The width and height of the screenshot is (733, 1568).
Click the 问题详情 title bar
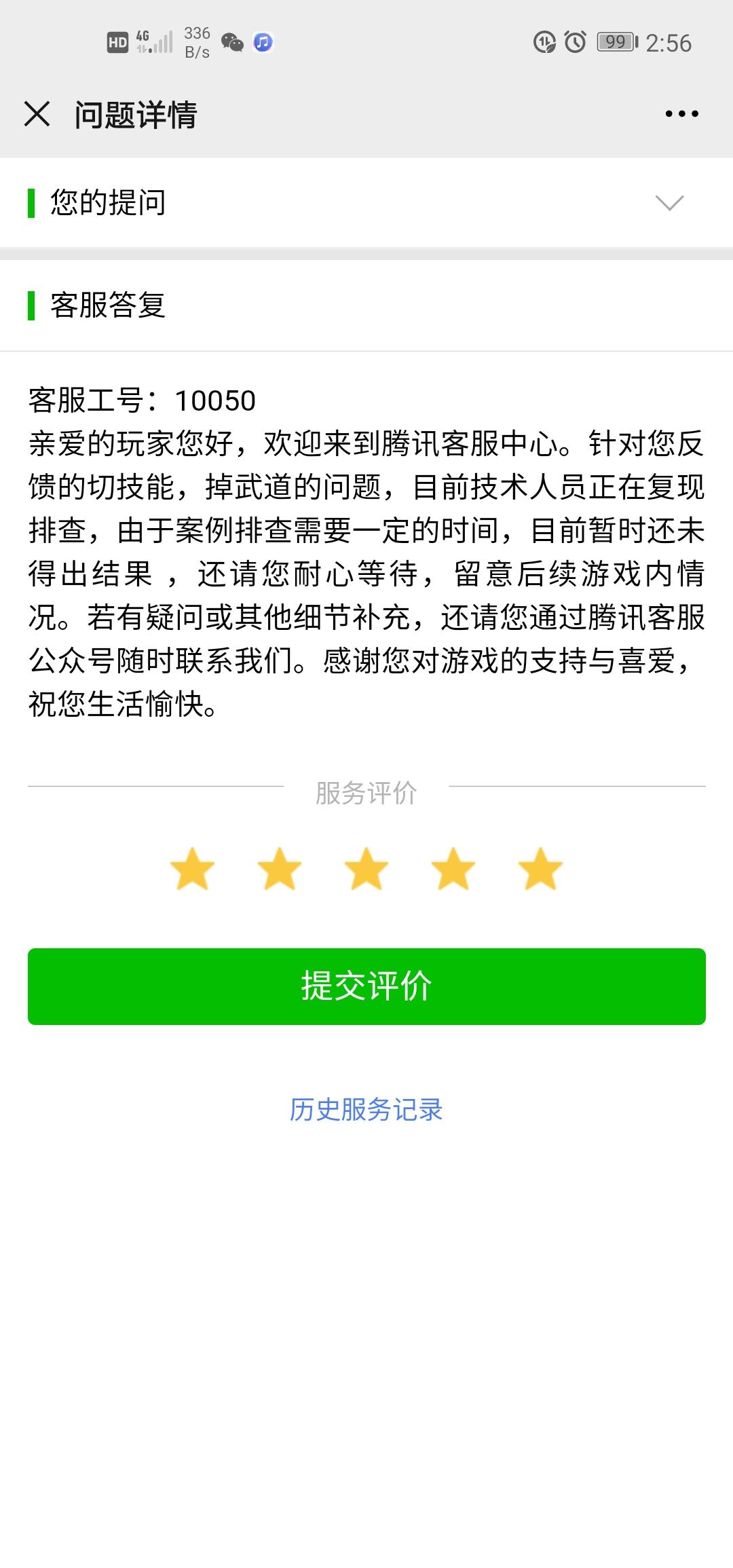point(133,115)
